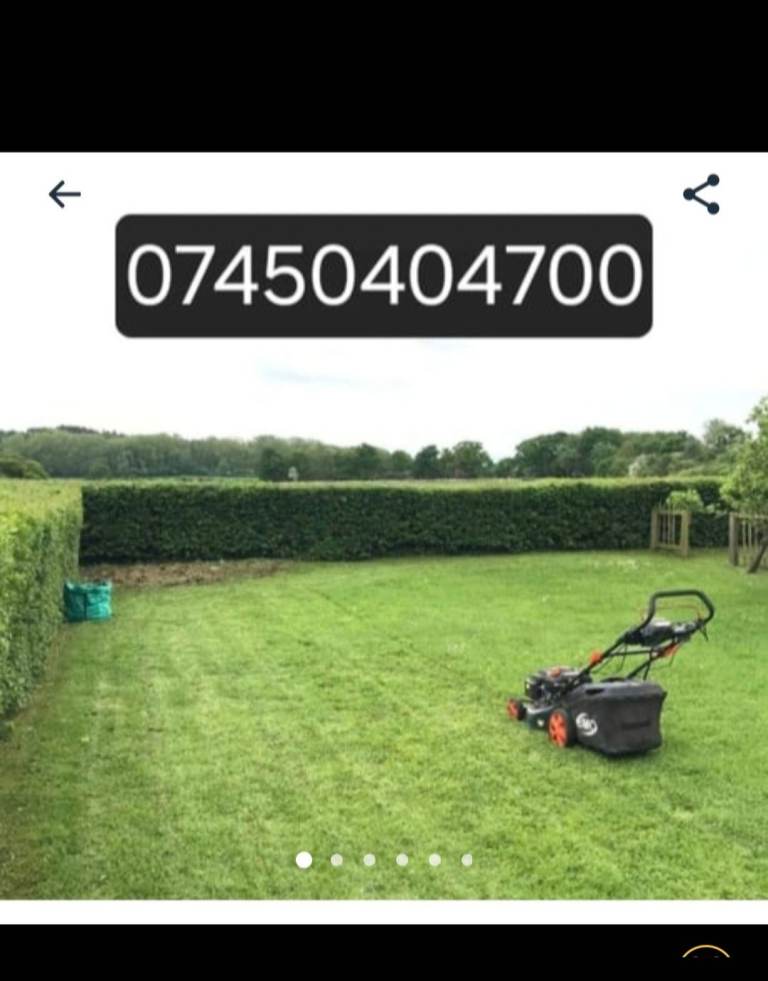
Task: Tap the phone number 07450404700 banner
Action: [x=384, y=274]
